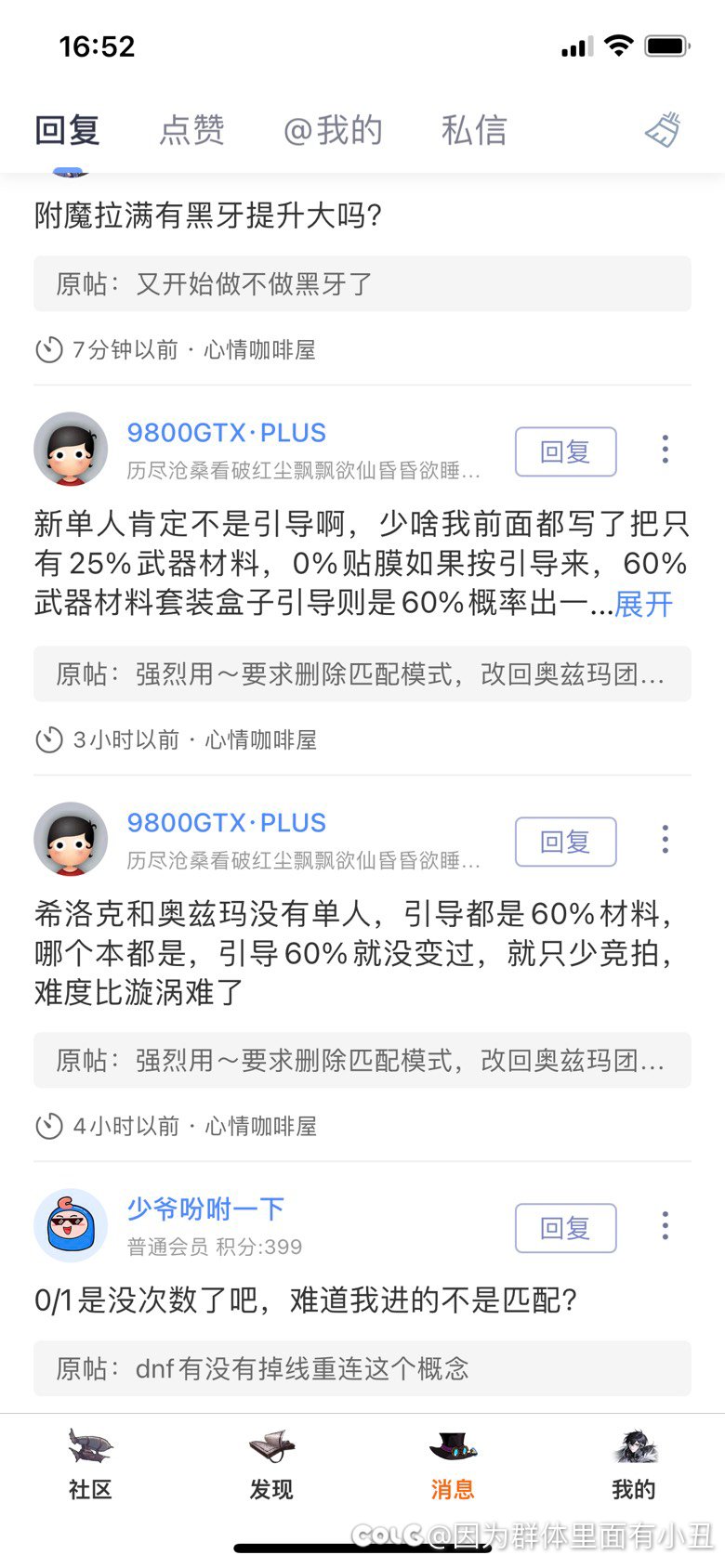Switch to the 点赞 tab
This screenshot has height=1568, width=725.
191,130
